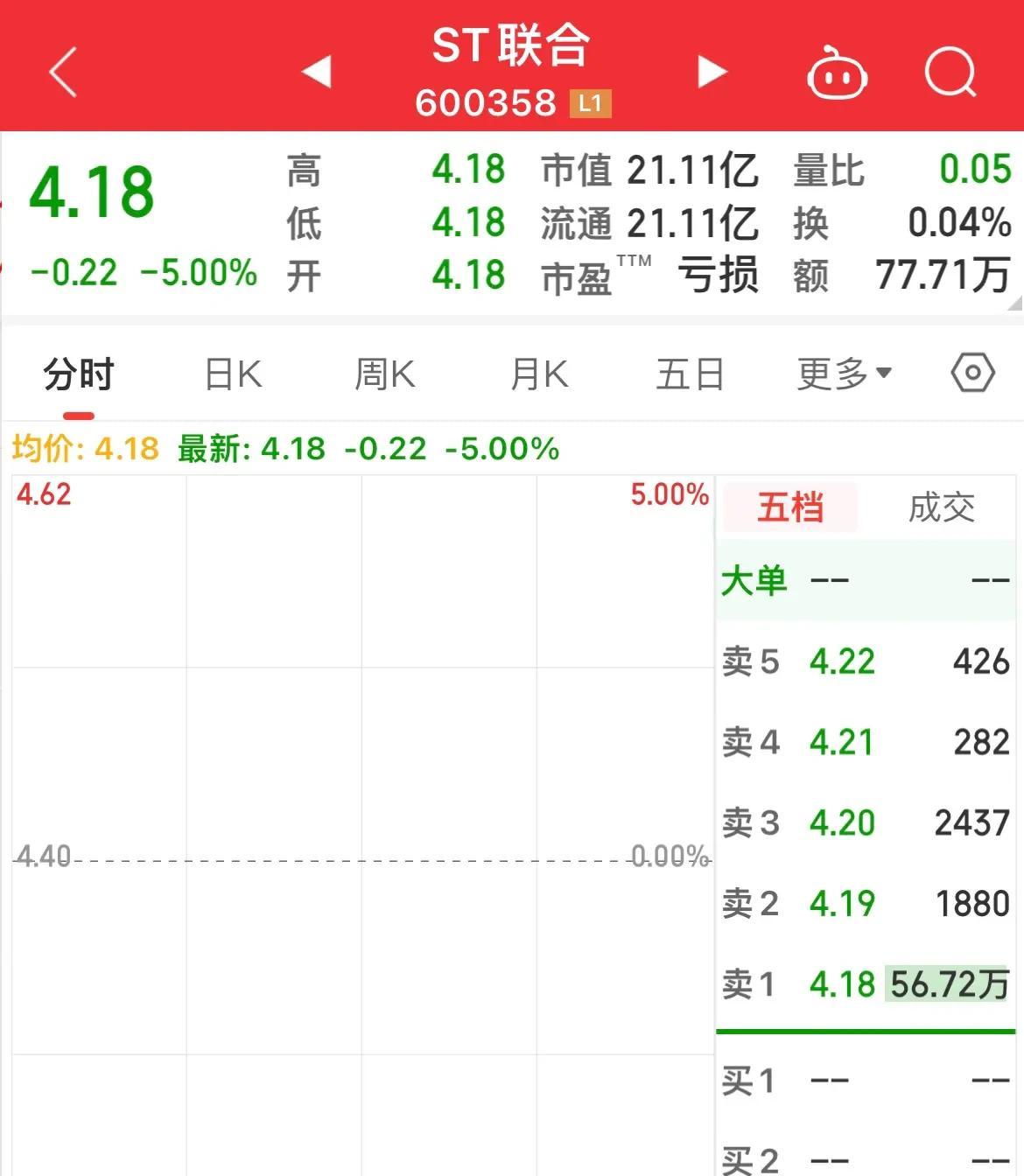Tap the stock name ST联合 title
This screenshot has height=1176, width=1024.
coord(510,48)
